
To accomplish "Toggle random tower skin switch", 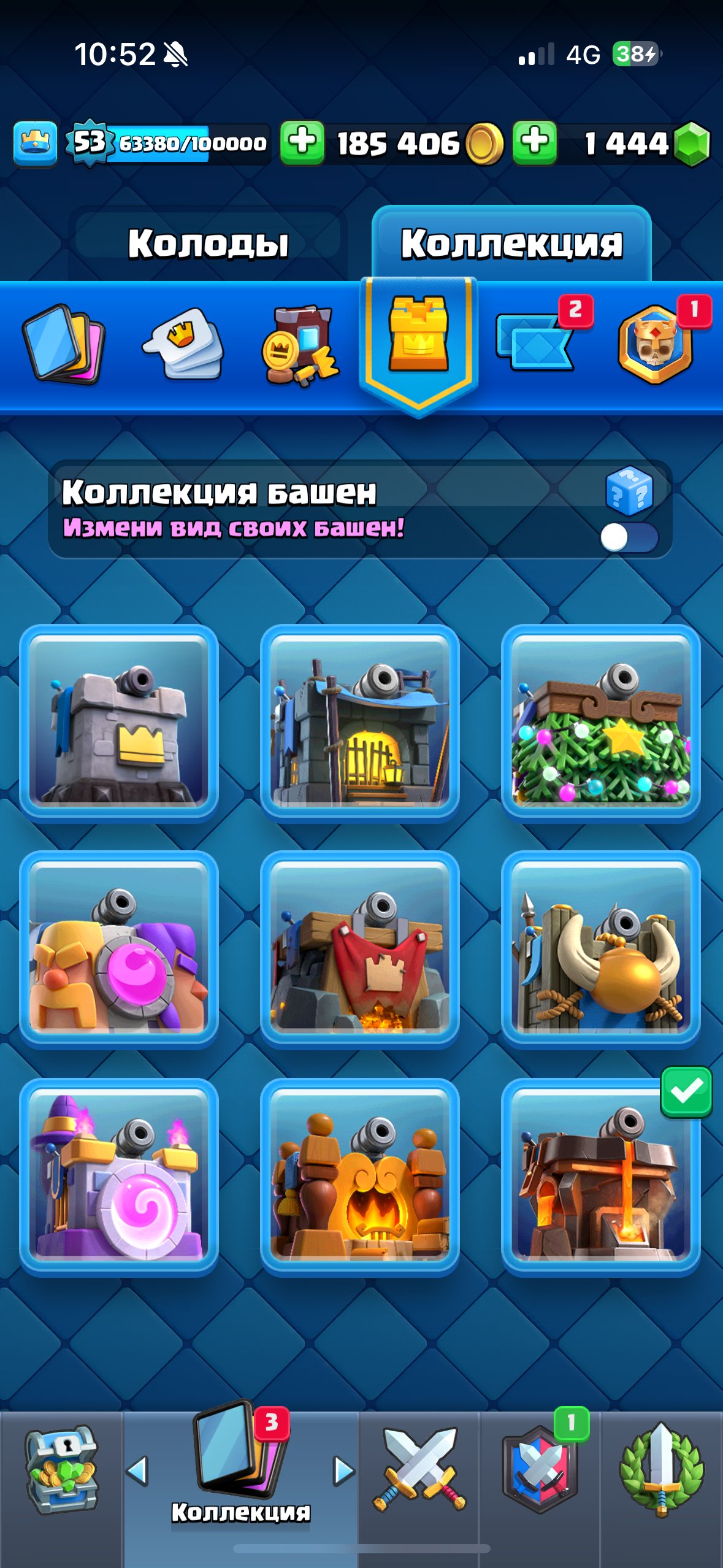I will pos(629,538).
